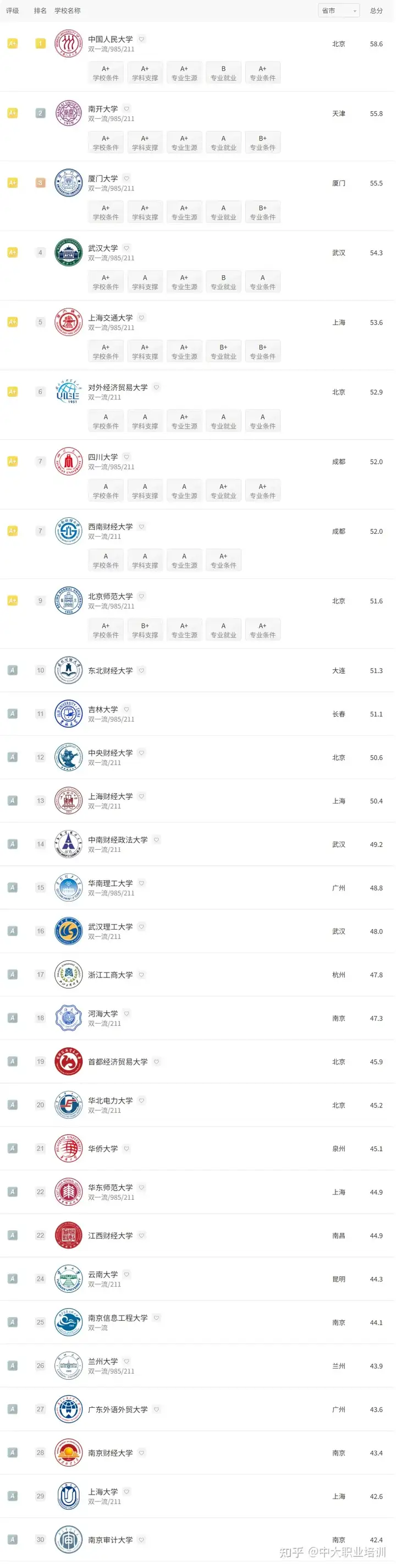Favorite 厦门大学 with the heart icon
396x1568 pixels.
pos(127,178)
